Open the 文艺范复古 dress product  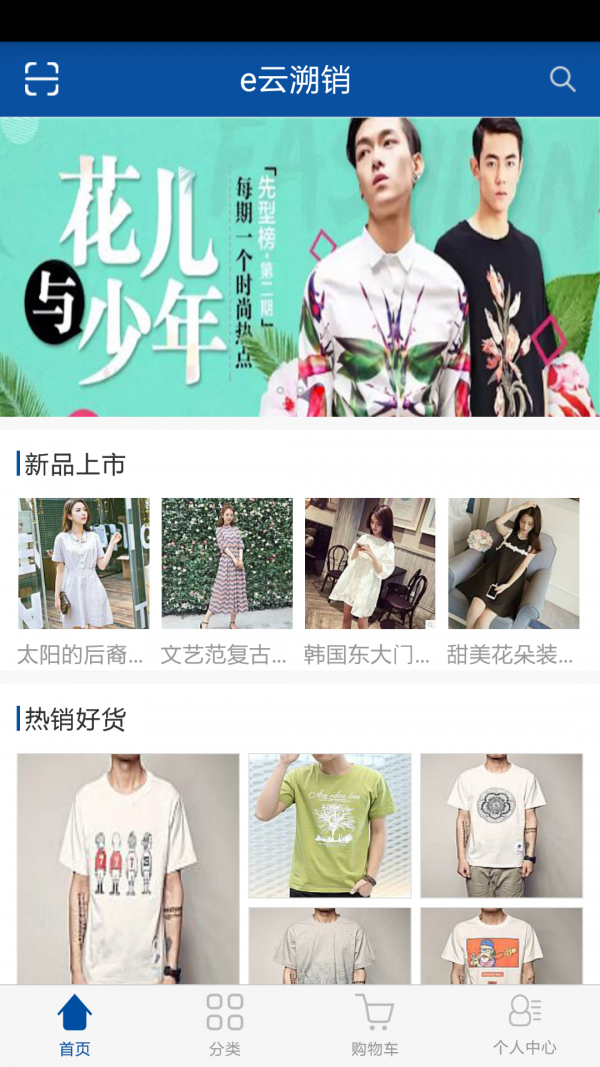point(227,564)
